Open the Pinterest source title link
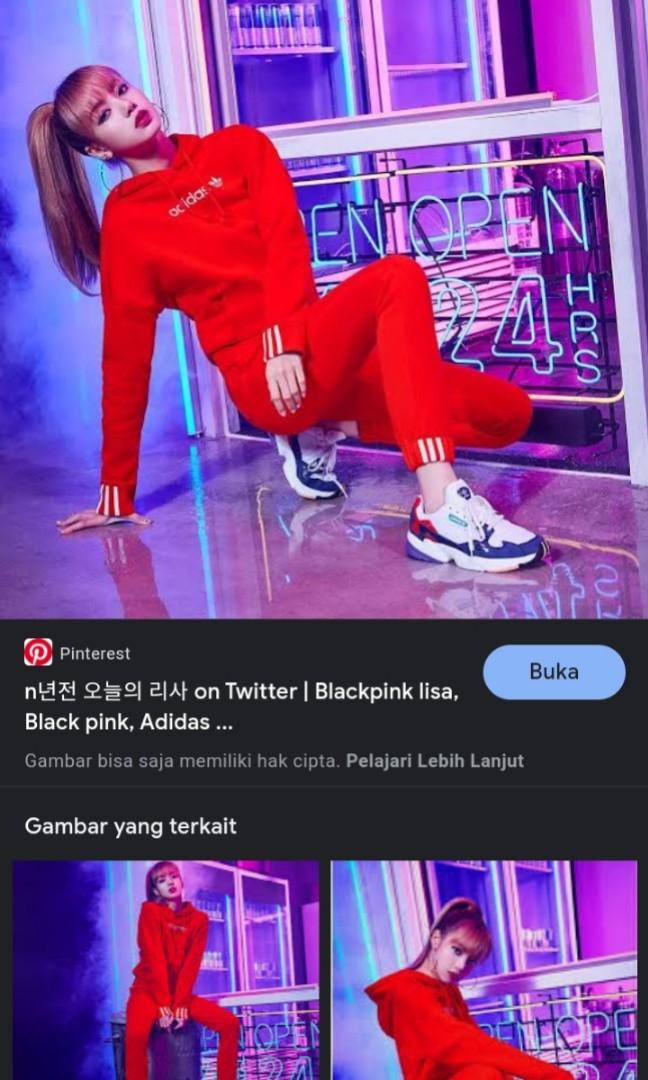 click(240, 706)
